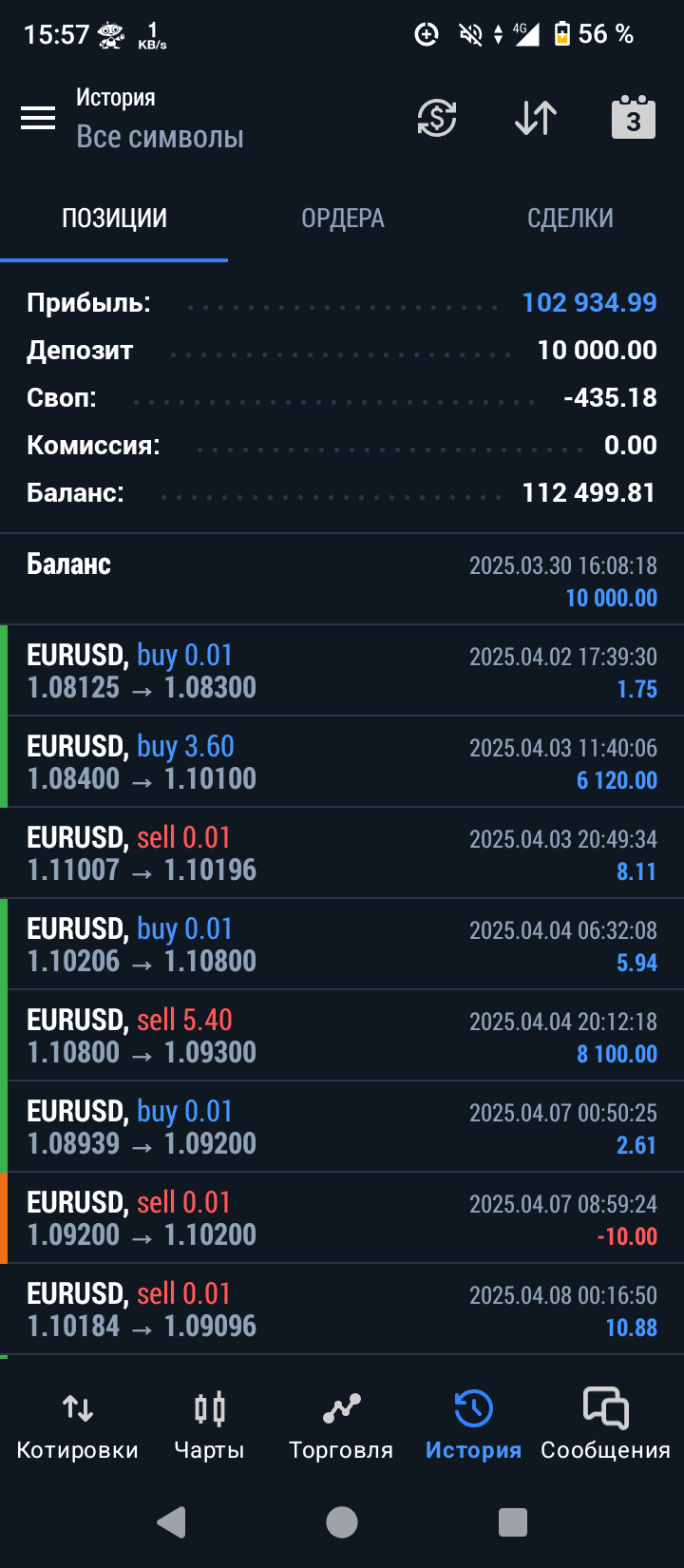
Task: Tap the История bottom navigation item
Action: pos(473,1425)
